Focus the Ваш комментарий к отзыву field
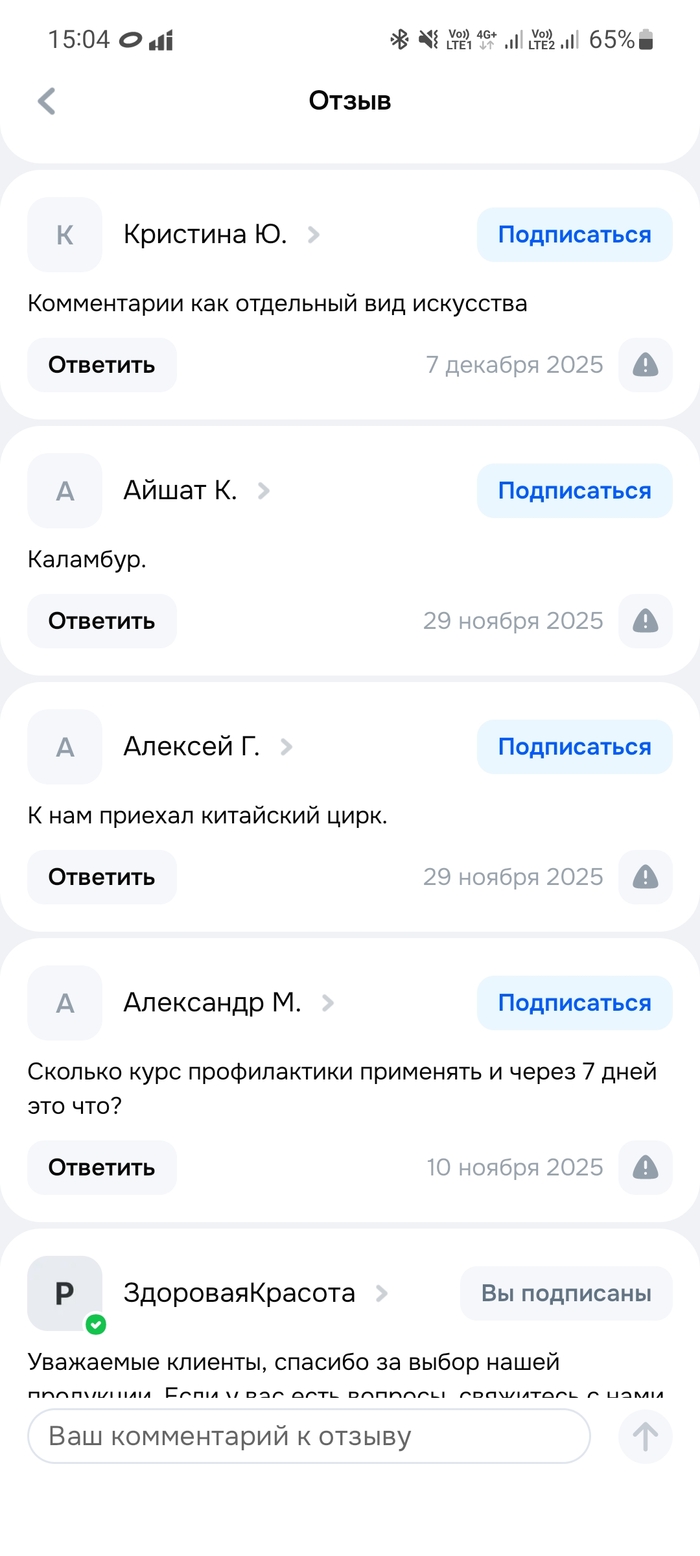 coord(308,1437)
